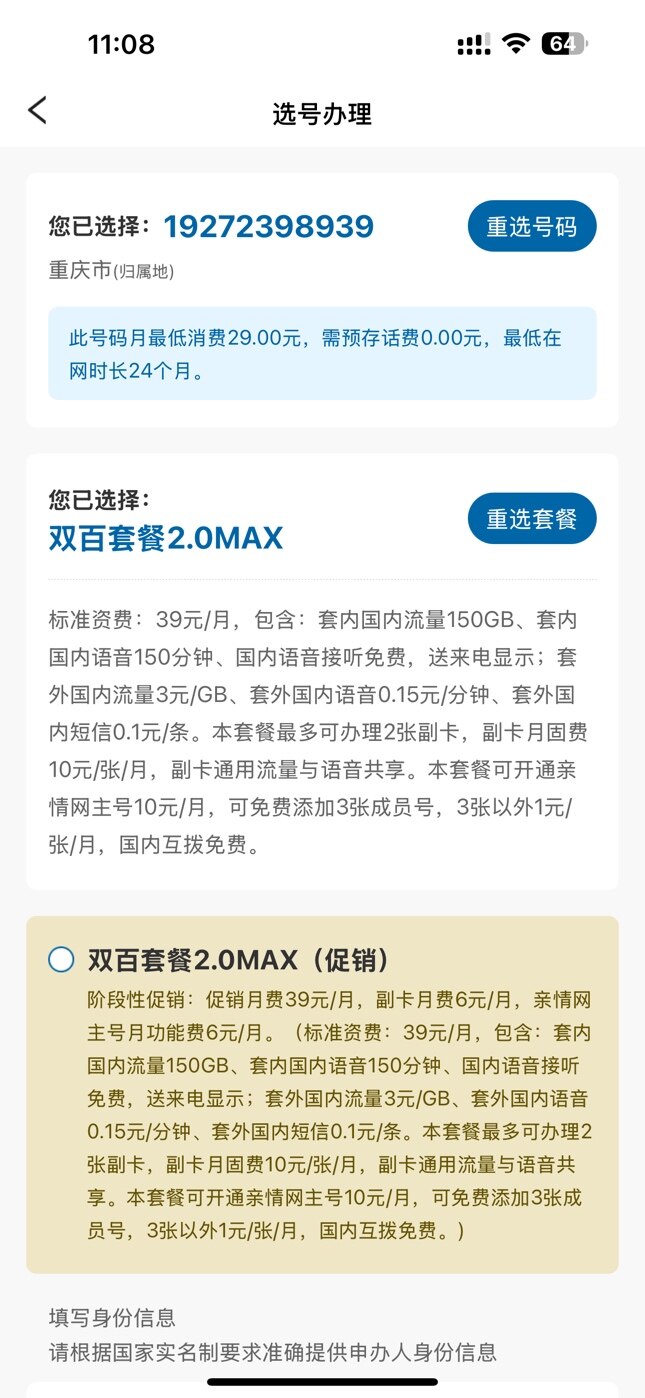Tap the 重选号码 button
645x1398 pixels.
[532, 227]
